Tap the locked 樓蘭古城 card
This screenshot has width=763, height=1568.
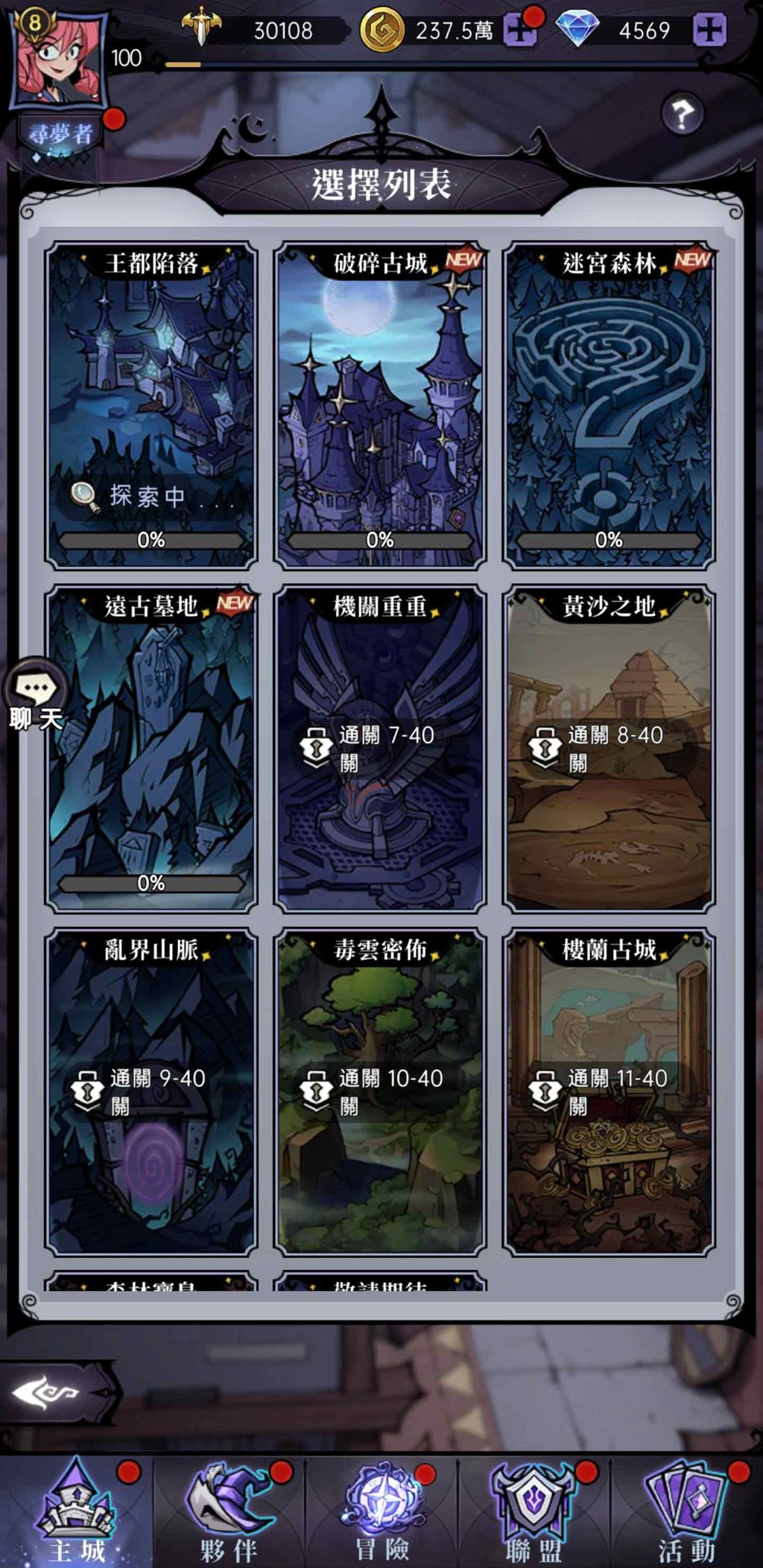pos(609,1091)
